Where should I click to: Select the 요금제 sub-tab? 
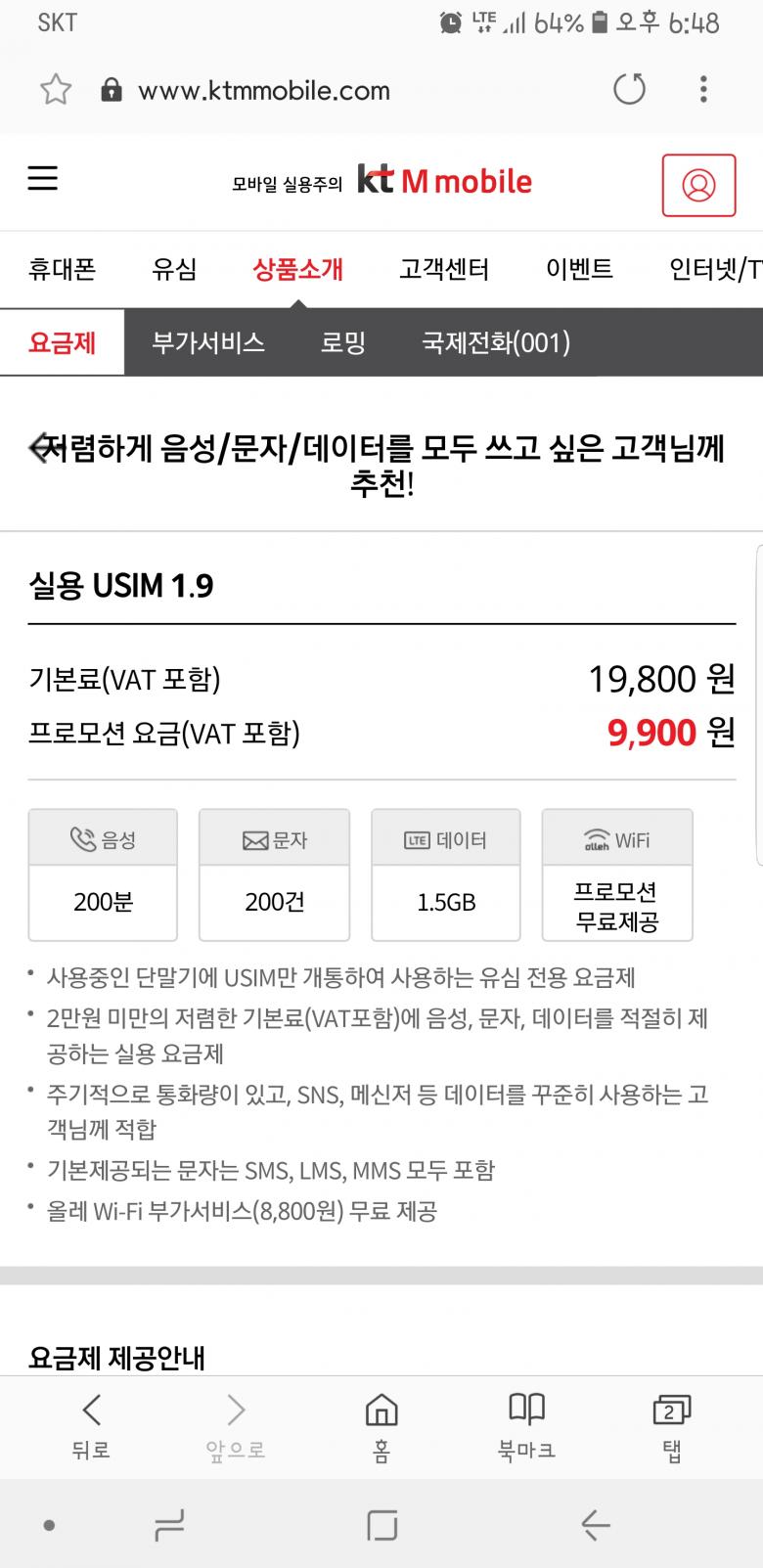tap(63, 342)
